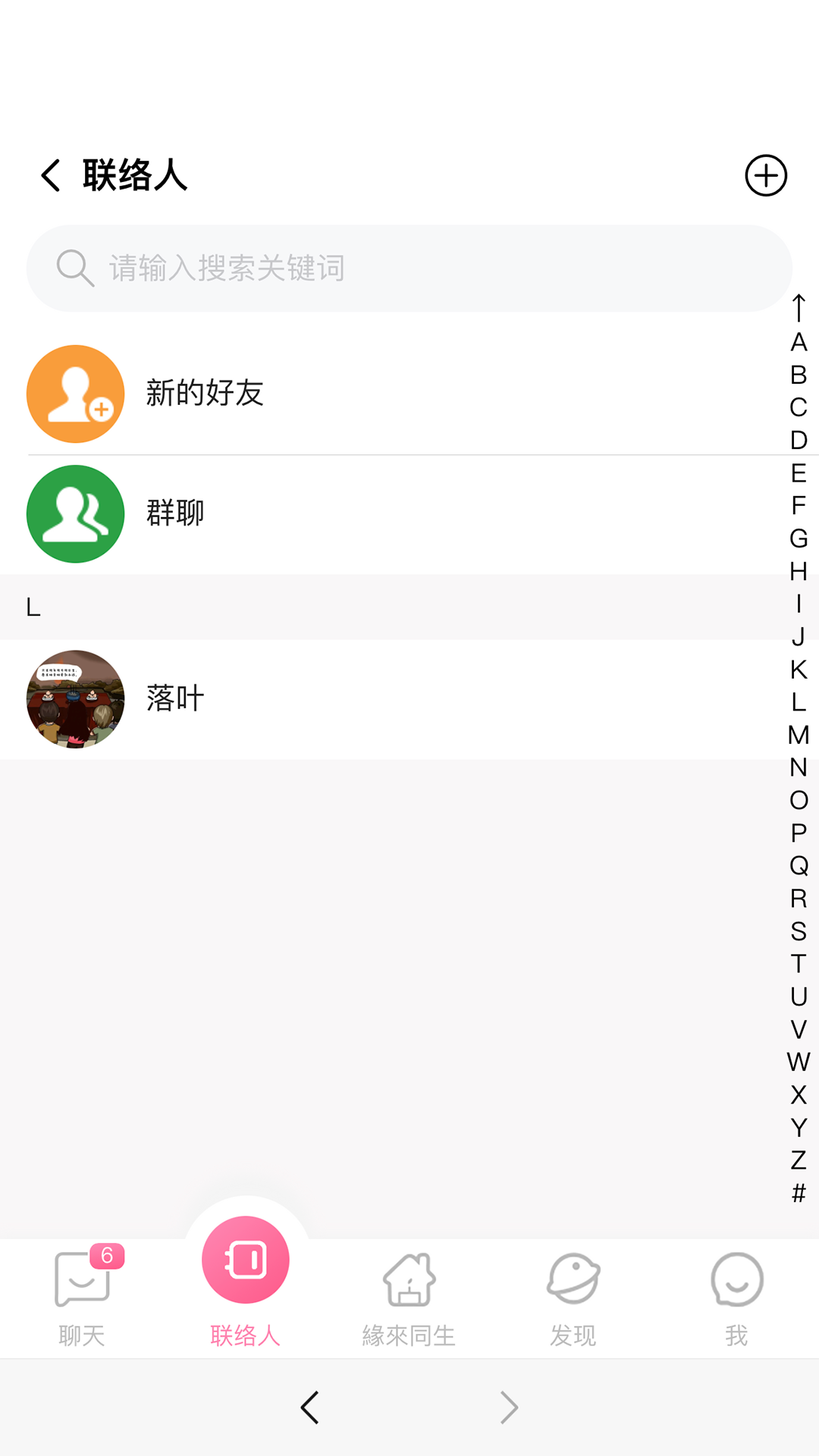Tap the bottom bar back arrow
Image resolution: width=819 pixels, height=1456 pixels.
(309, 1407)
